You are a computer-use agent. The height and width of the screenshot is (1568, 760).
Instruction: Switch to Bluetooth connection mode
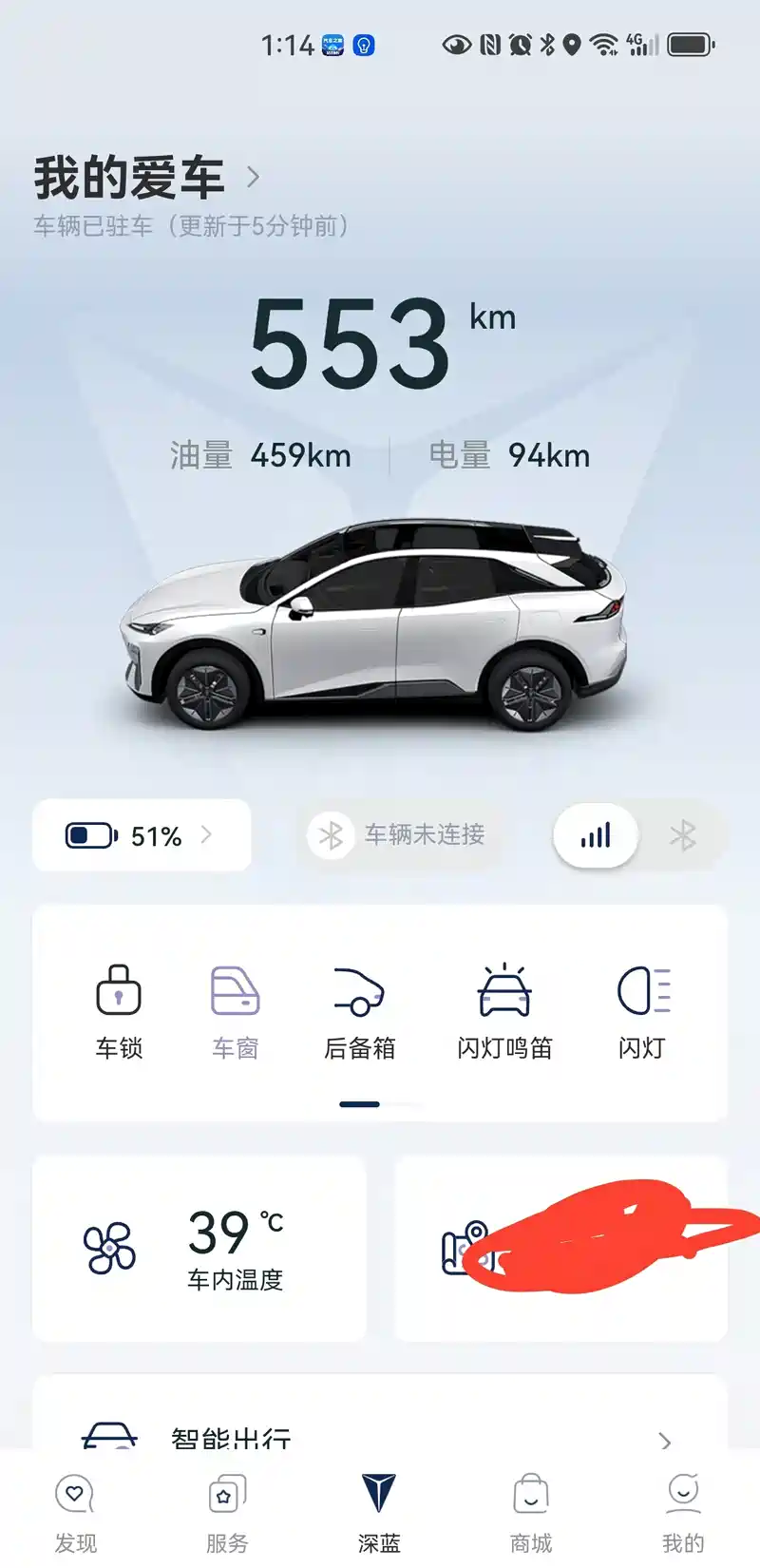(x=682, y=836)
